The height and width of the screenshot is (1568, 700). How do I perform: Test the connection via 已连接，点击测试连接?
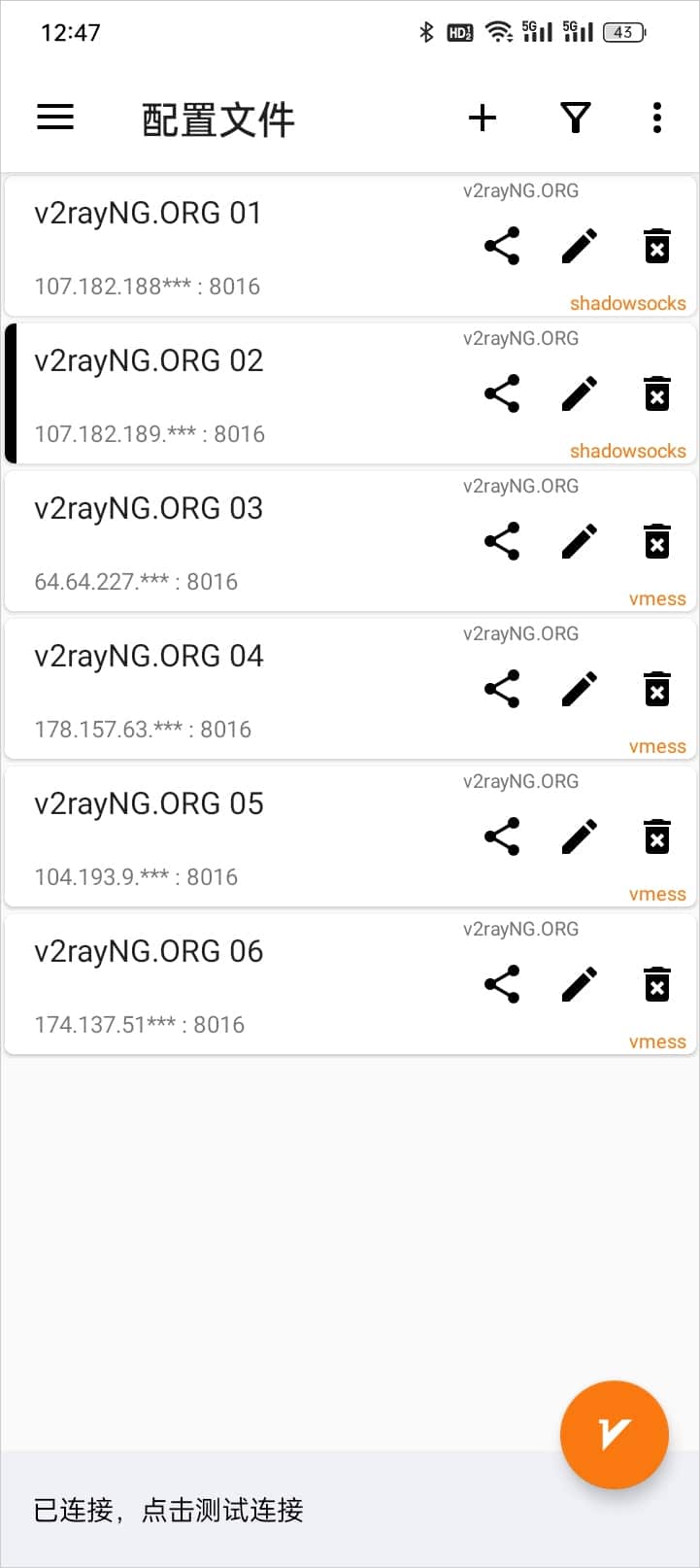169,1510
